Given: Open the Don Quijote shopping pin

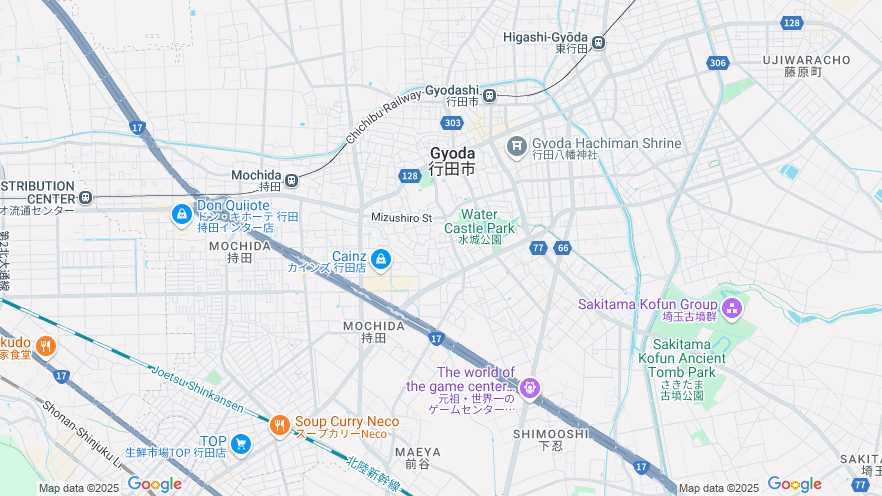Looking at the screenshot, I should point(181,213).
